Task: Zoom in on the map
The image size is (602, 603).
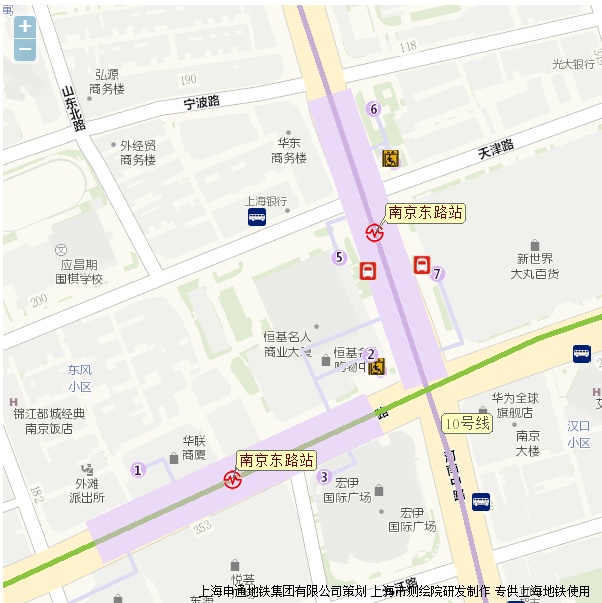Action: click(x=25, y=26)
